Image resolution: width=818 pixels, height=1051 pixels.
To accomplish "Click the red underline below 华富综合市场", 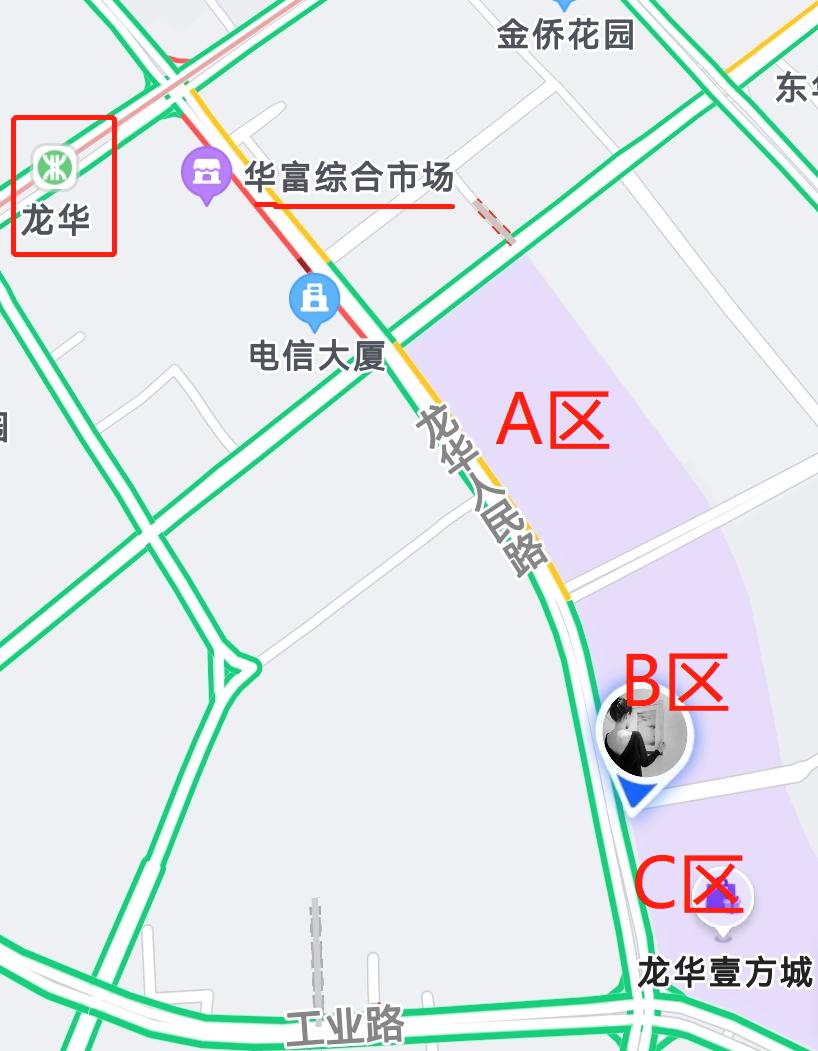I will click(354, 207).
